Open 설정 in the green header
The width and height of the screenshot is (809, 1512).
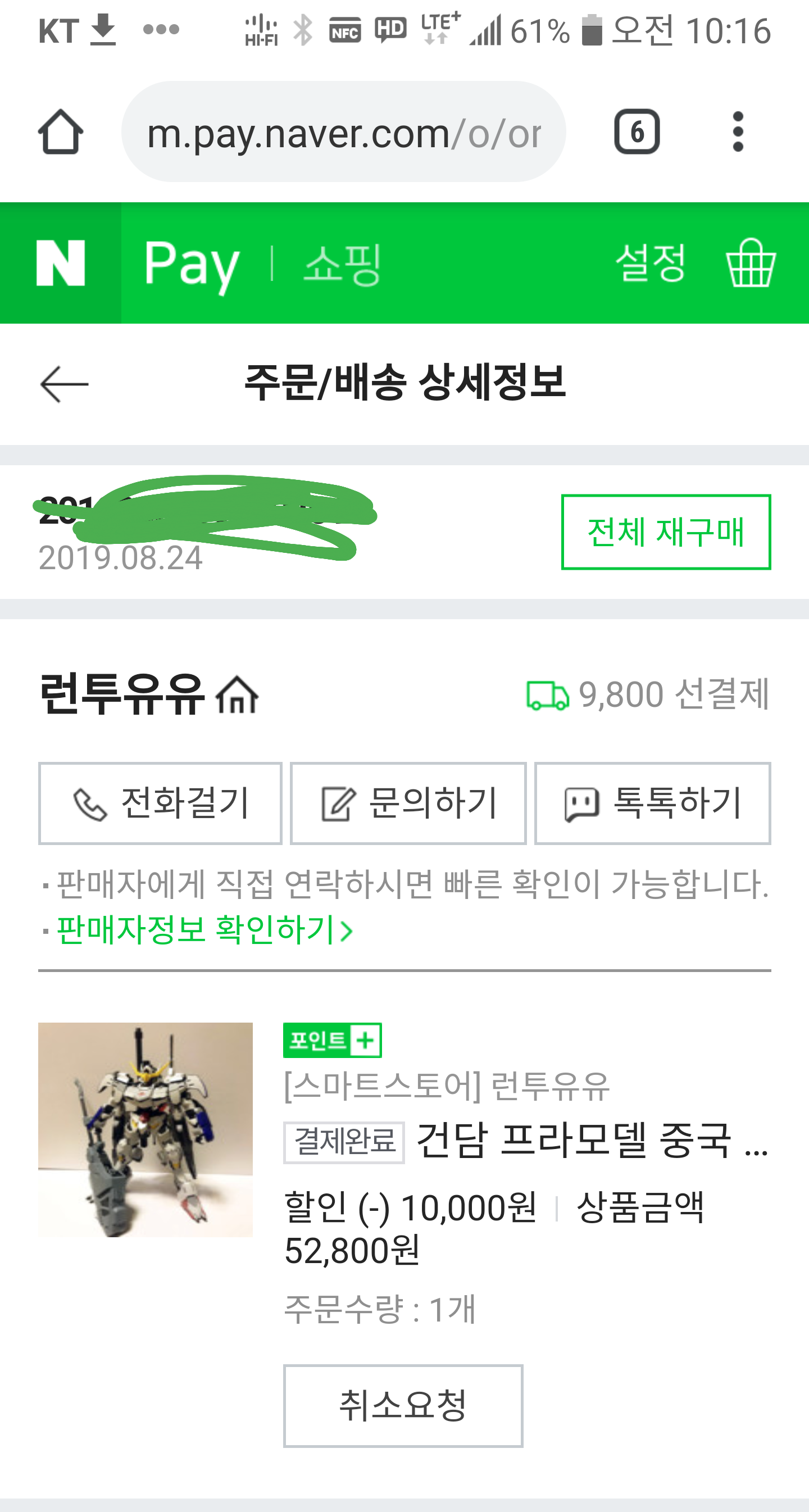coord(650,263)
